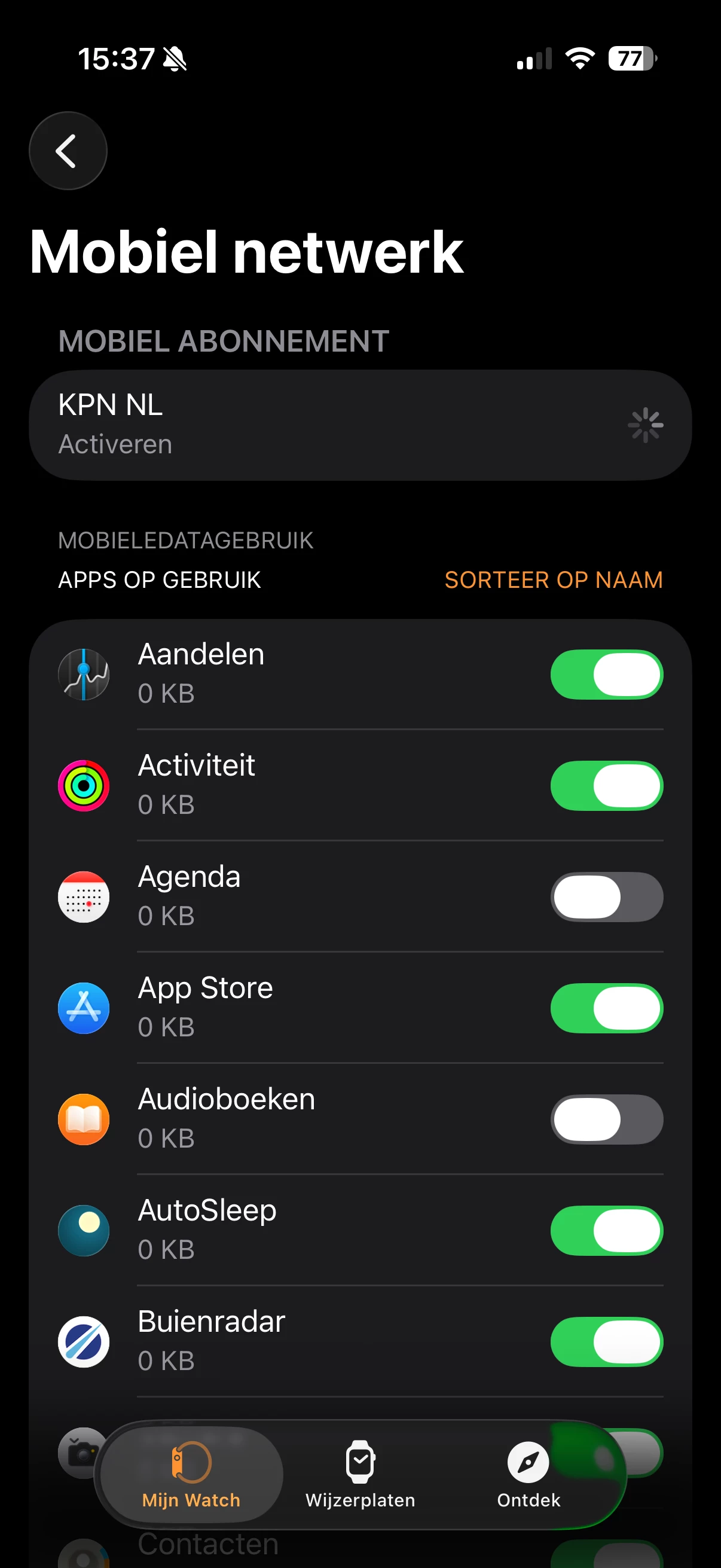This screenshot has height=1568, width=721.
Task: Enable mobile data for Agenda
Action: tap(606, 897)
